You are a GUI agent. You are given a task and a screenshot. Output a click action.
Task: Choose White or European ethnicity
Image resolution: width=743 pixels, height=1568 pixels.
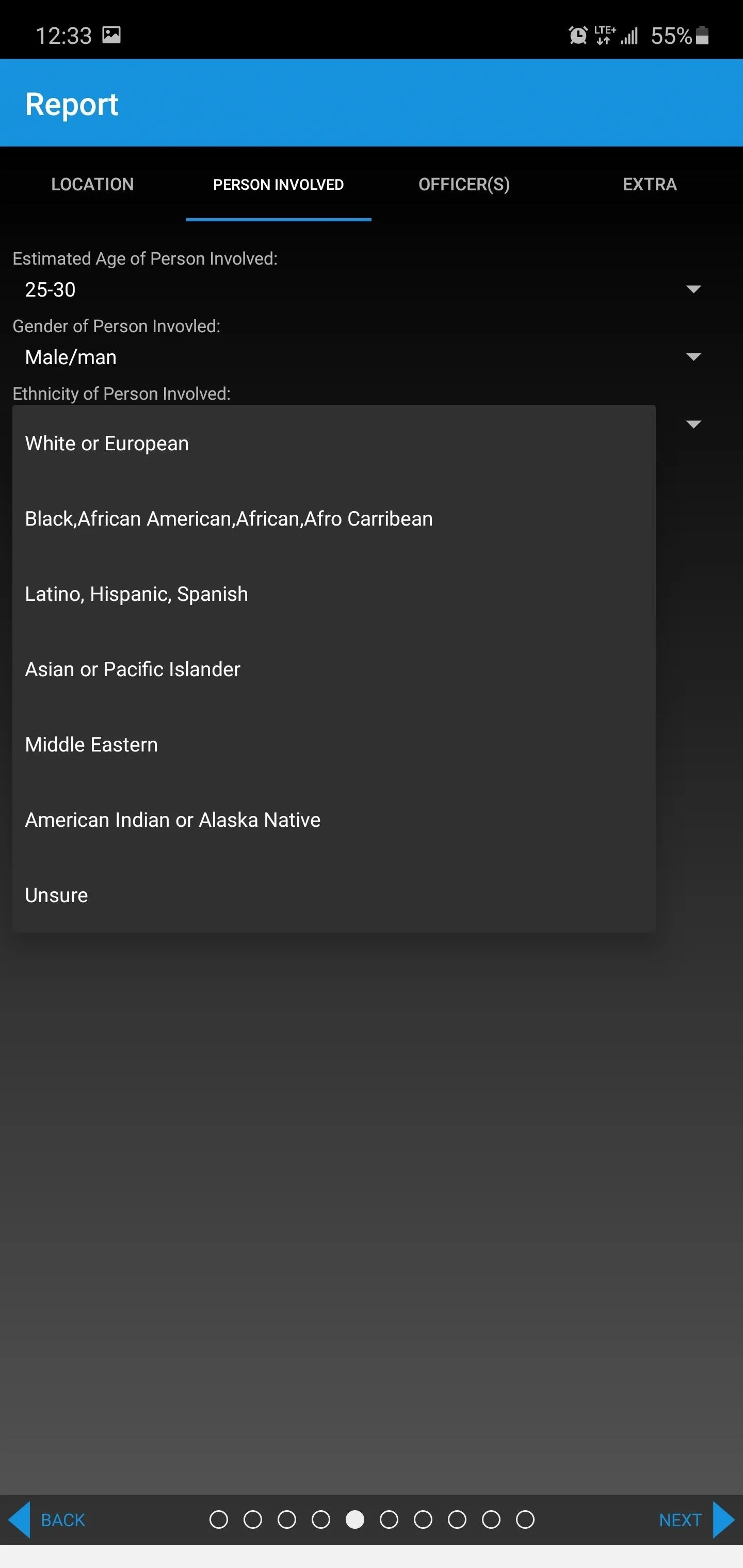click(x=334, y=443)
